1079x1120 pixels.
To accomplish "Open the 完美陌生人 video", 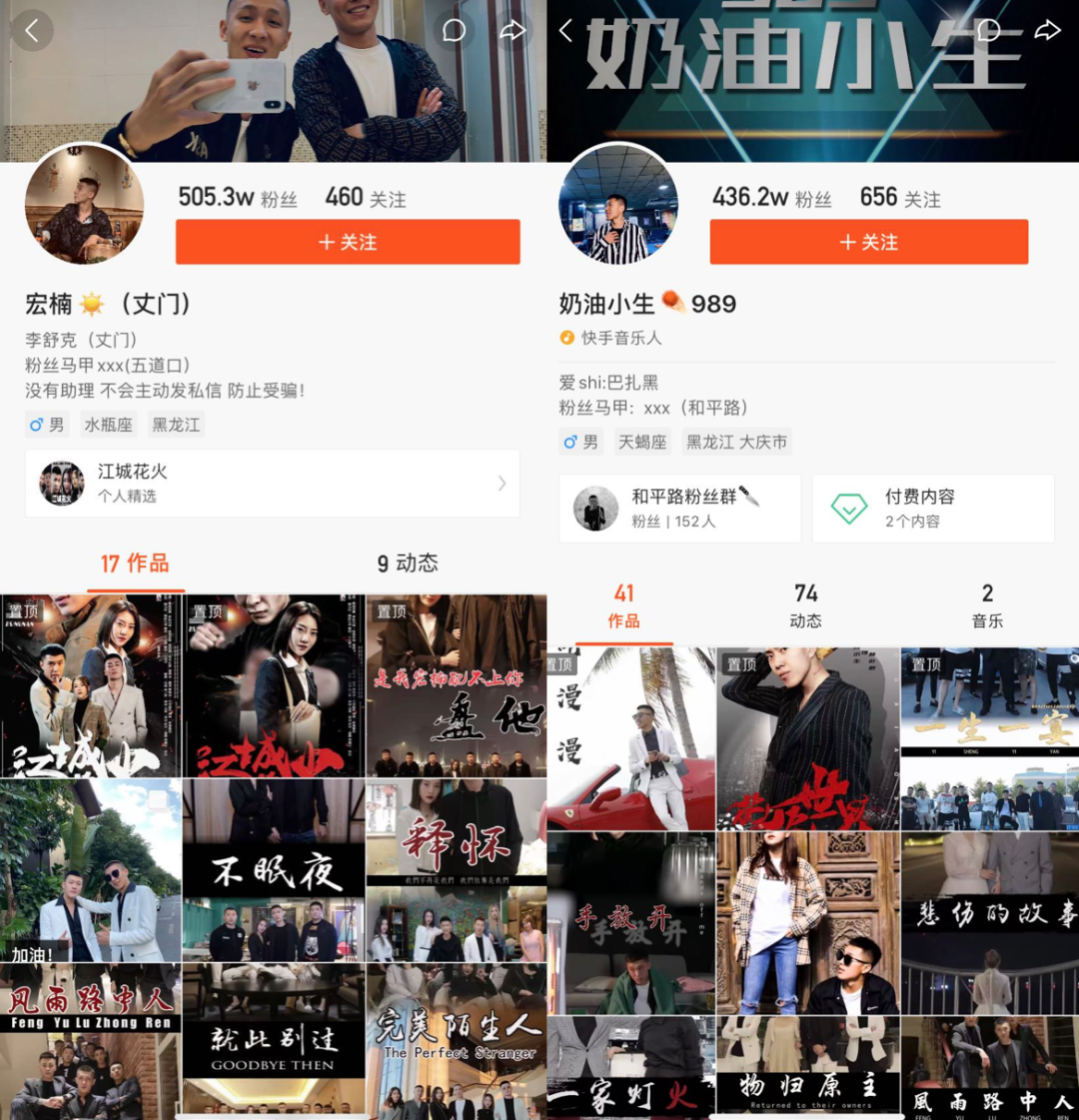I will [x=457, y=1041].
